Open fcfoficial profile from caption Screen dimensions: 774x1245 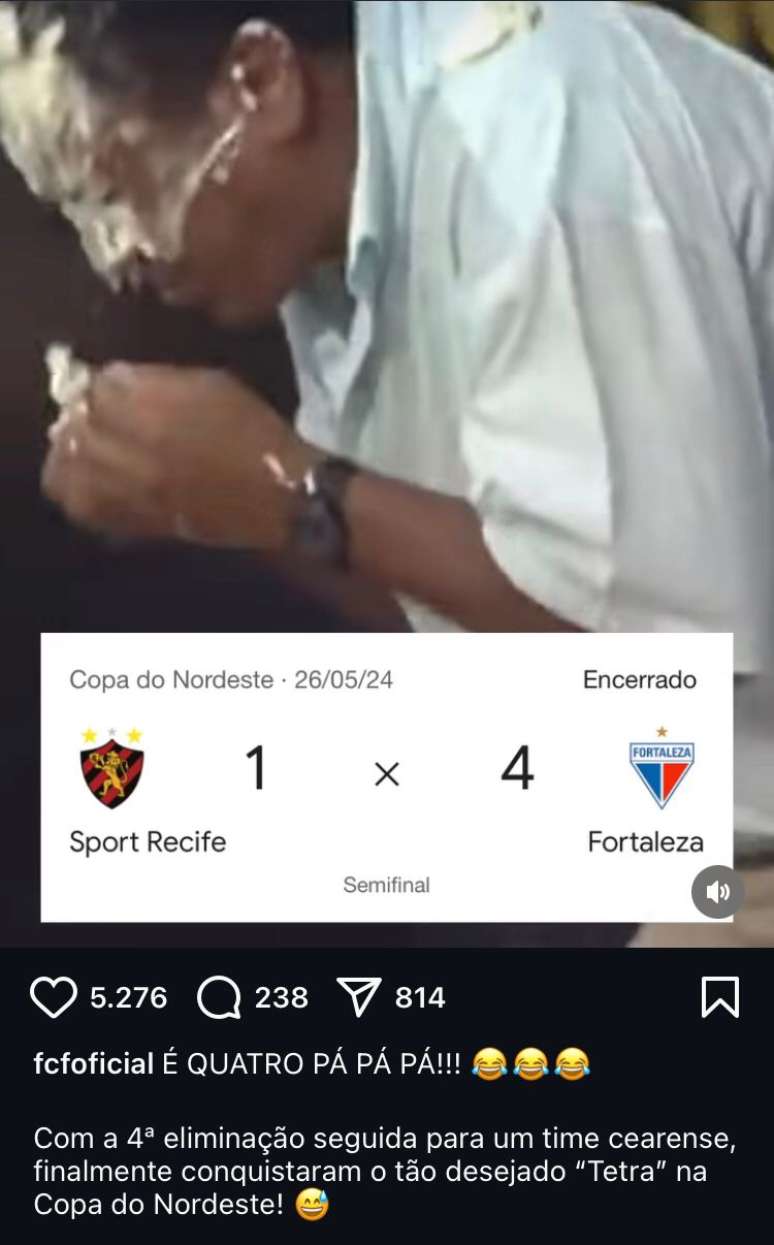(93, 1063)
